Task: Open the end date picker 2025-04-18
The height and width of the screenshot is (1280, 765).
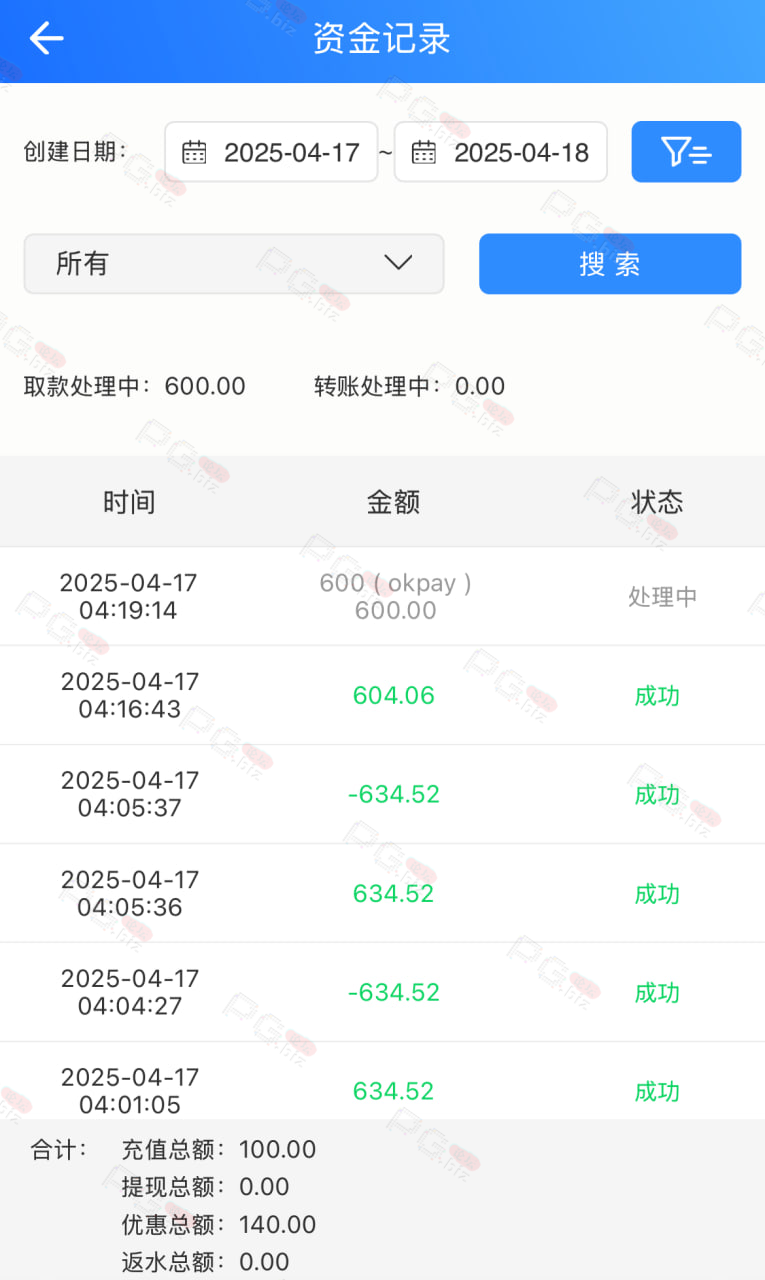Action: [x=500, y=152]
